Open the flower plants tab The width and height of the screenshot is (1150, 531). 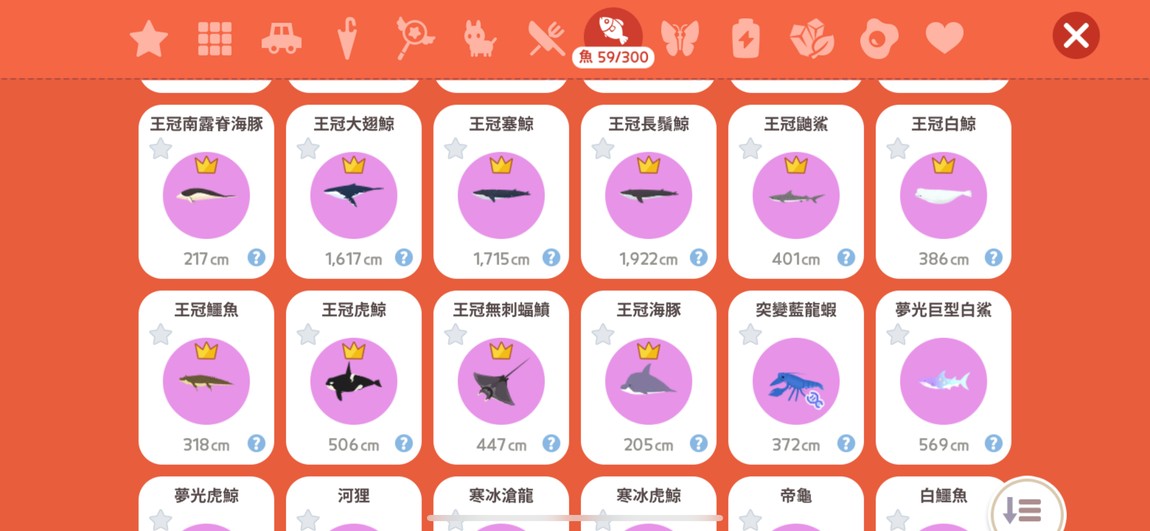click(811, 39)
